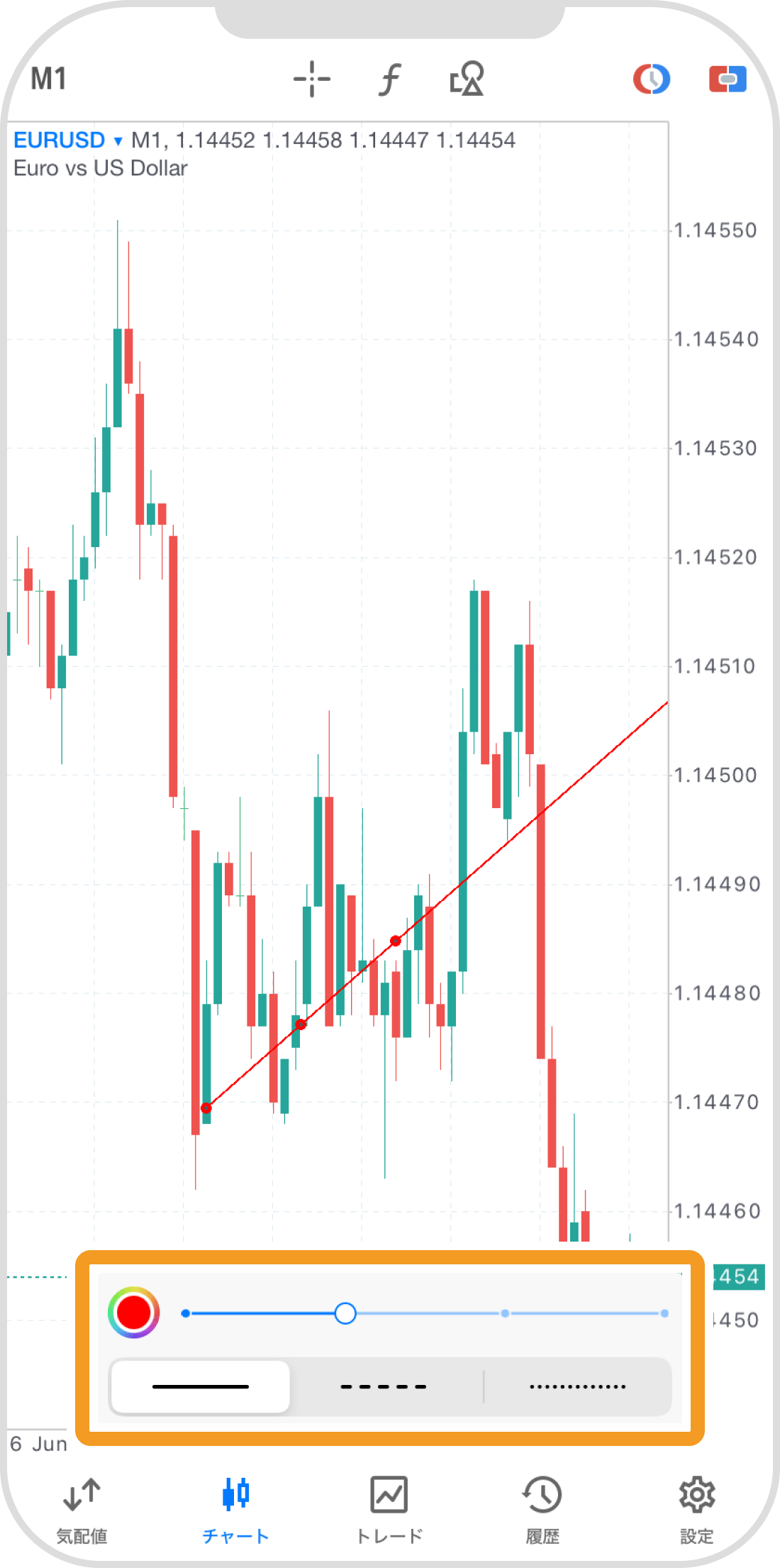
Task: Open the red line color picker
Action: click(x=133, y=1313)
